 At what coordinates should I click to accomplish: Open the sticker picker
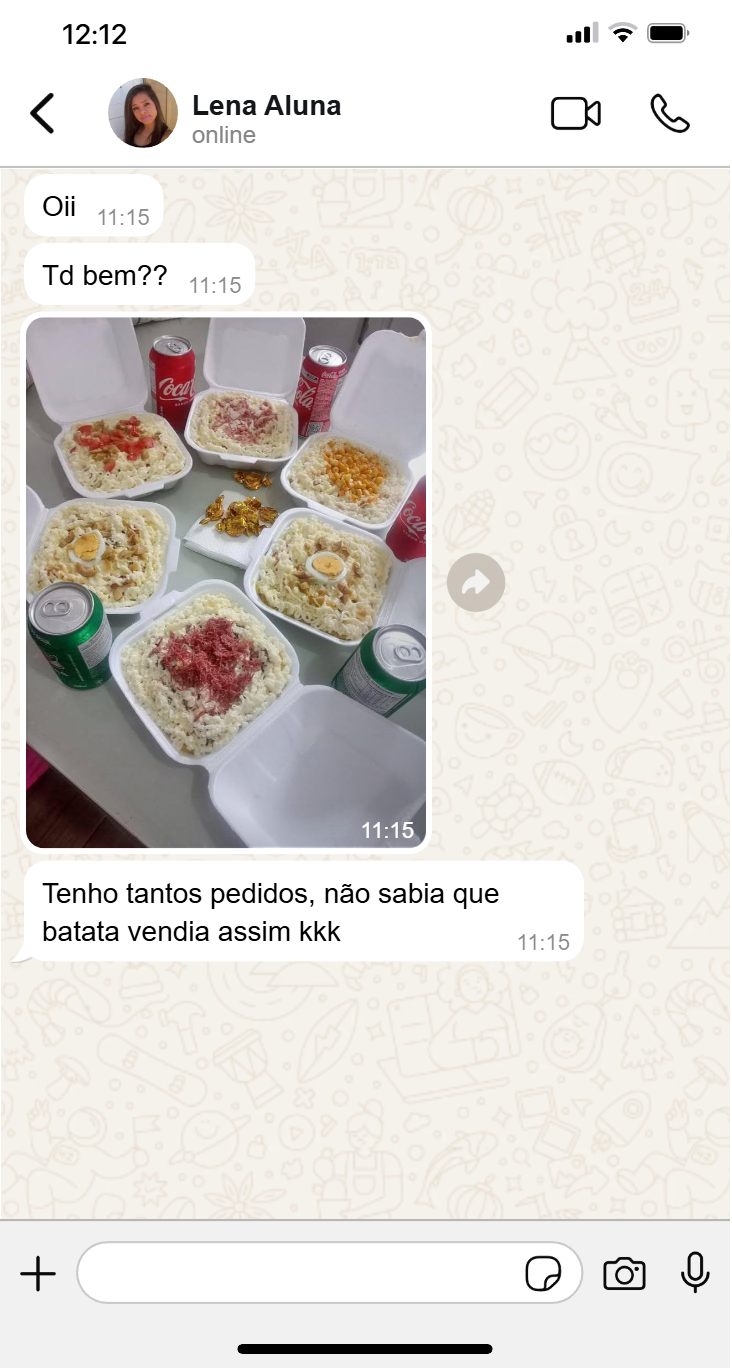pyautogui.click(x=543, y=1274)
